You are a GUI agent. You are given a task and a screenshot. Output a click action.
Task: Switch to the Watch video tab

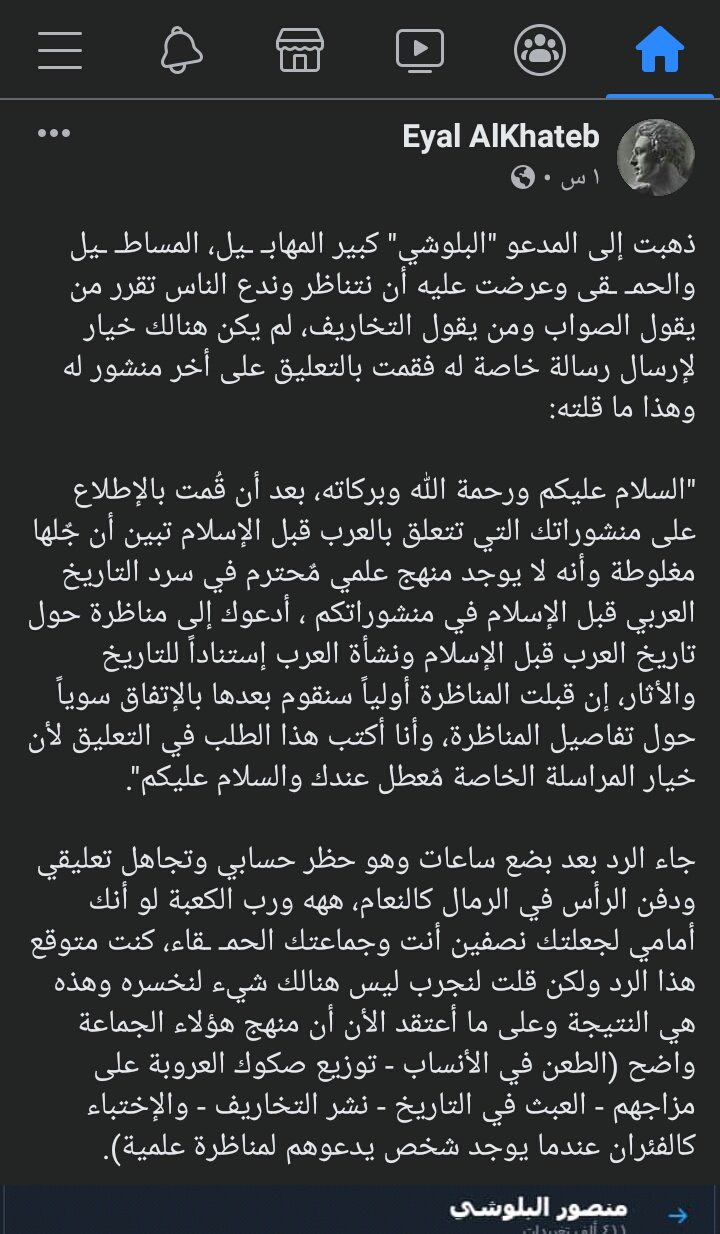click(420, 50)
